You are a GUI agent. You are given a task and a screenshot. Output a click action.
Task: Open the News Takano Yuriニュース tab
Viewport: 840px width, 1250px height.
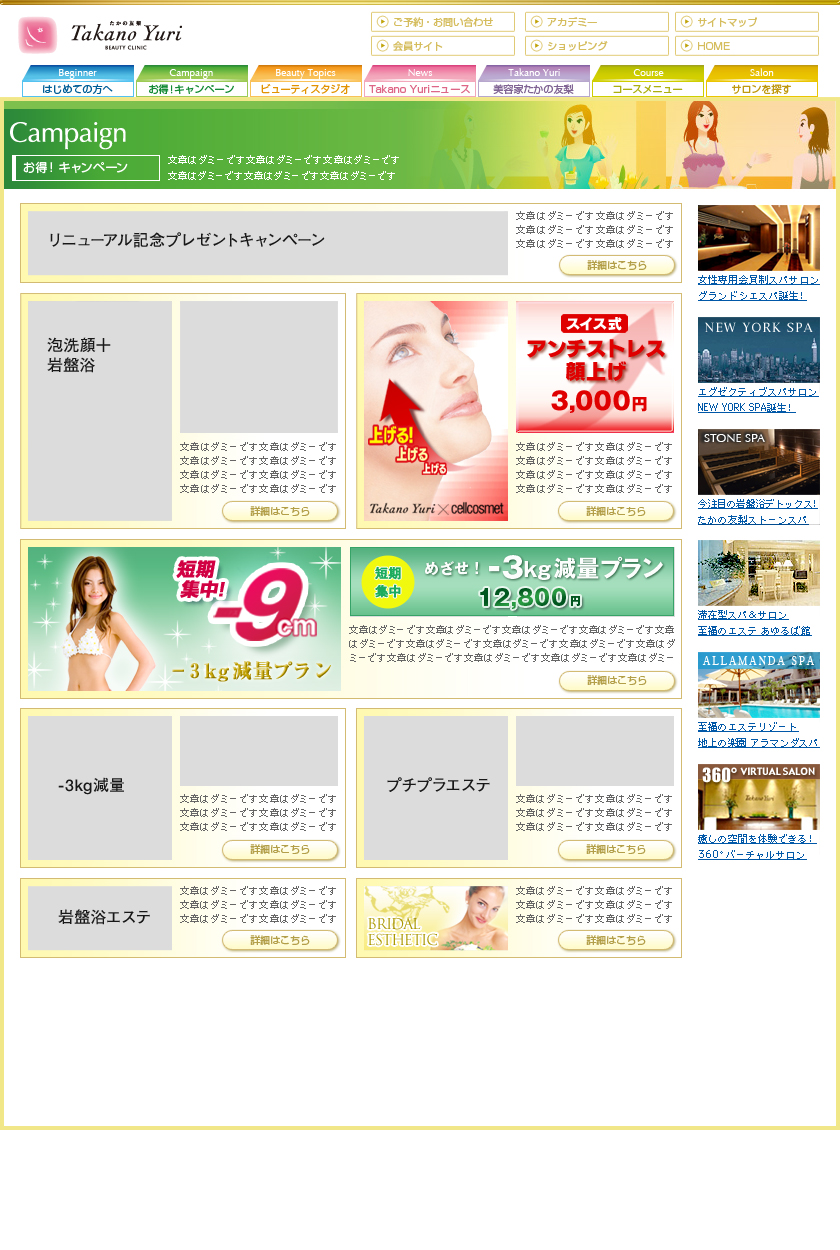tap(419, 82)
